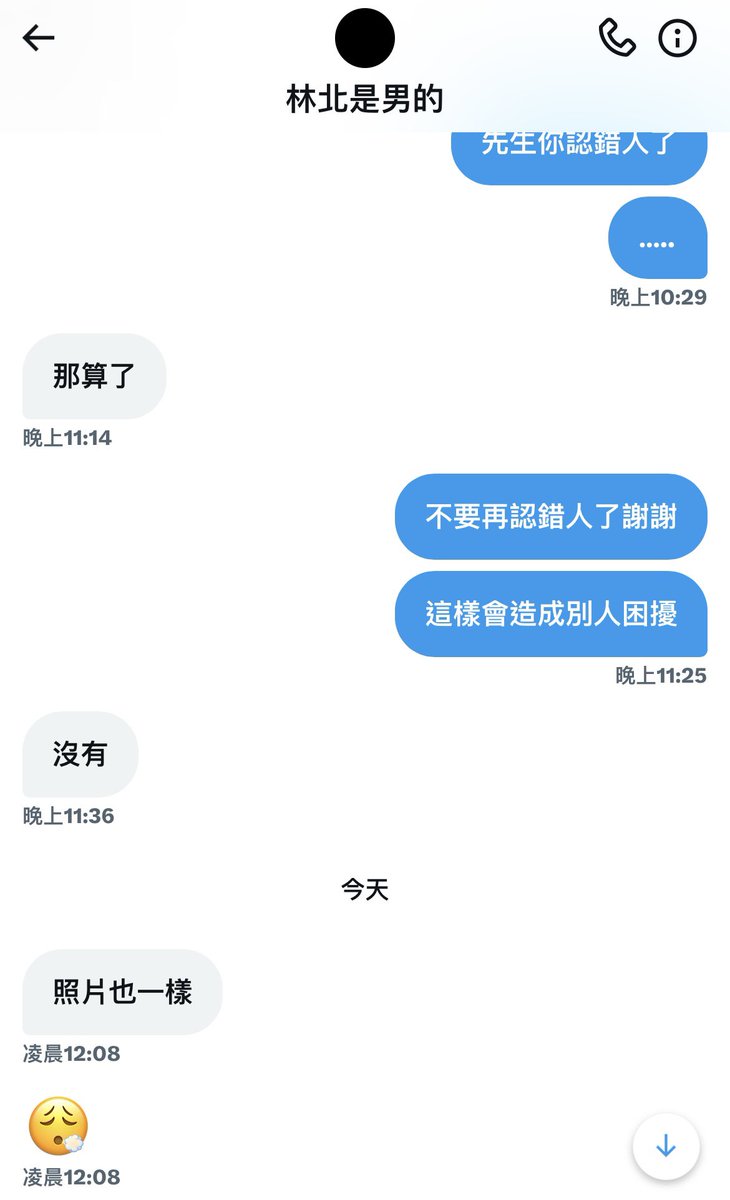
Task: Select the username 林北是男的 in header
Action: click(365, 100)
